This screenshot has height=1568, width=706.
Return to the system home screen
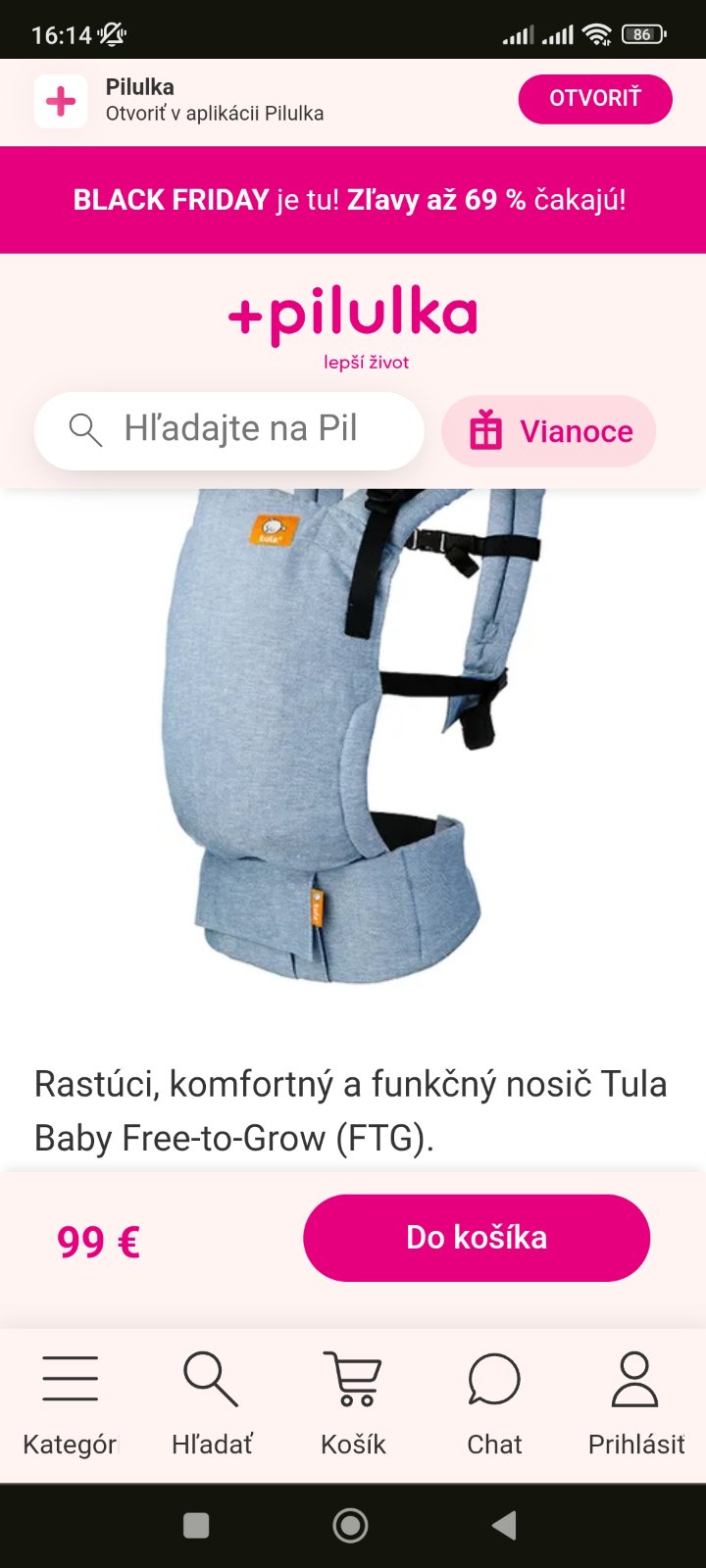click(x=351, y=1525)
